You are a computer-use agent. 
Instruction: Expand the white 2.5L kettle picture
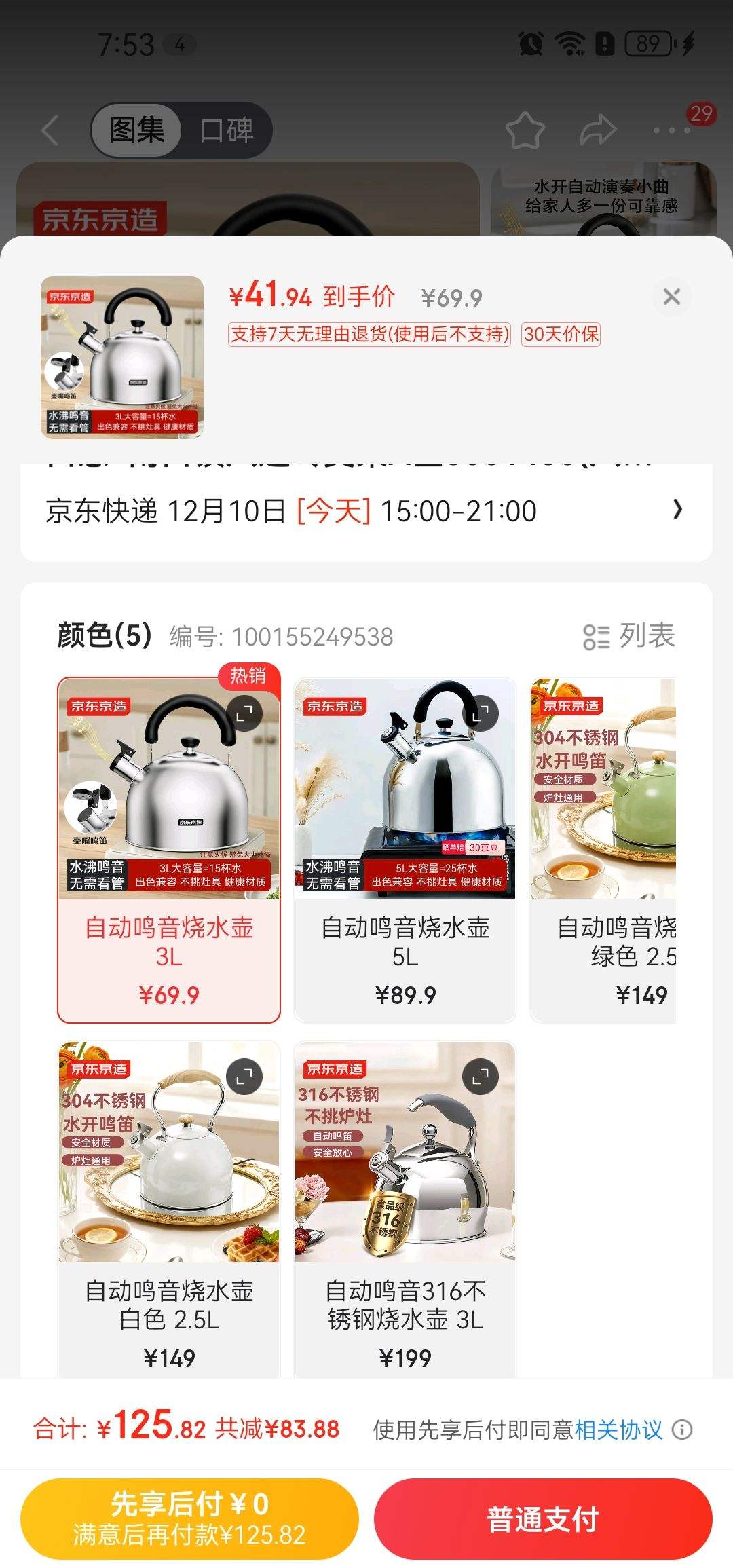tap(244, 1076)
